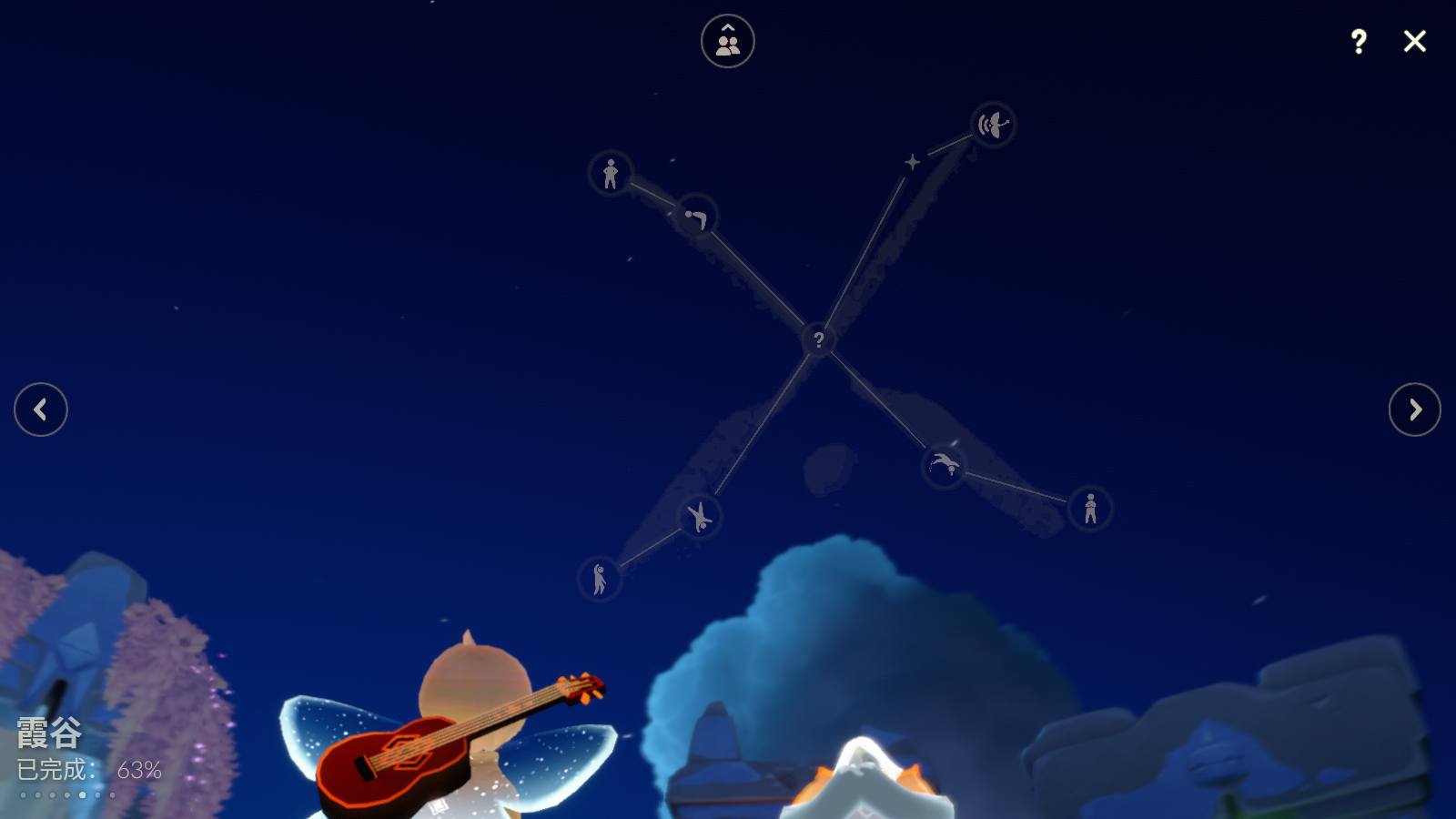Select the handstand spirit node
1456x819 pixels.
click(700, 517)
